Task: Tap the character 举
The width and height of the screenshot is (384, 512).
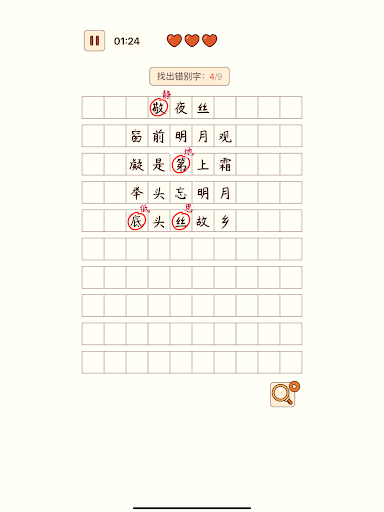Action: [137, 193]
